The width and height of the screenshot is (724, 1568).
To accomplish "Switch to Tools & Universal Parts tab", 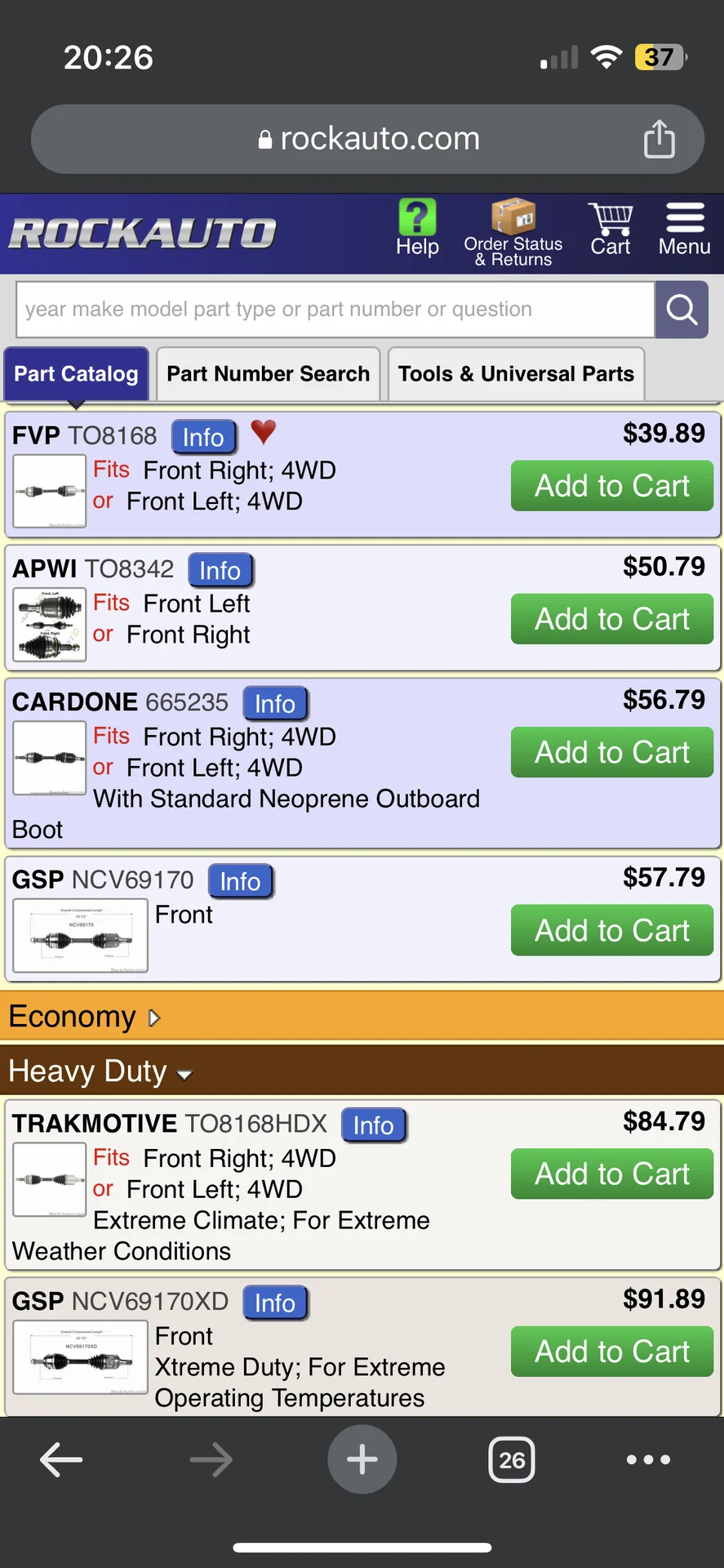I will [x=516, y=374].
